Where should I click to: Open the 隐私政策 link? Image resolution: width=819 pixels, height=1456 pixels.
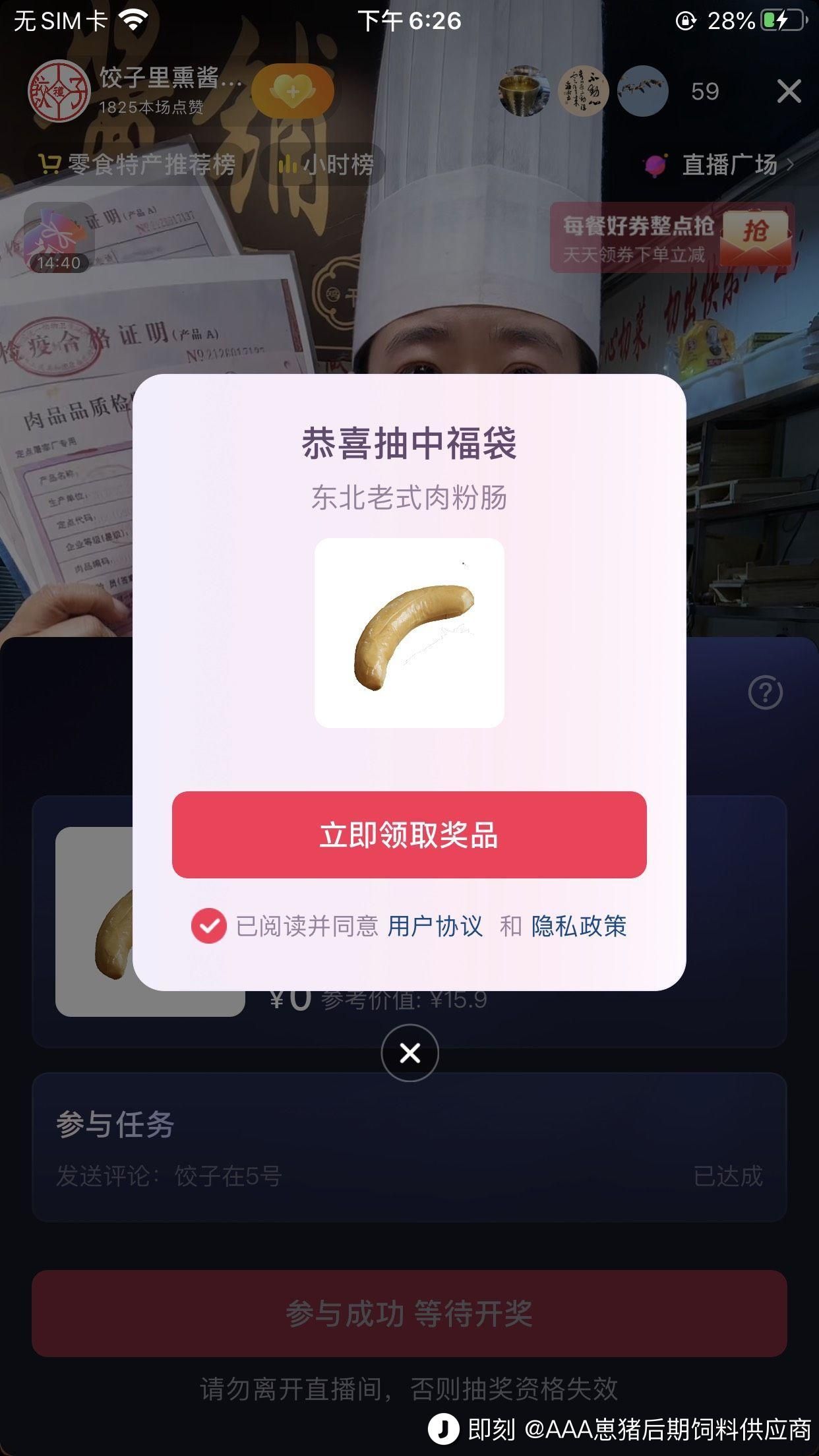coord(578,926)
